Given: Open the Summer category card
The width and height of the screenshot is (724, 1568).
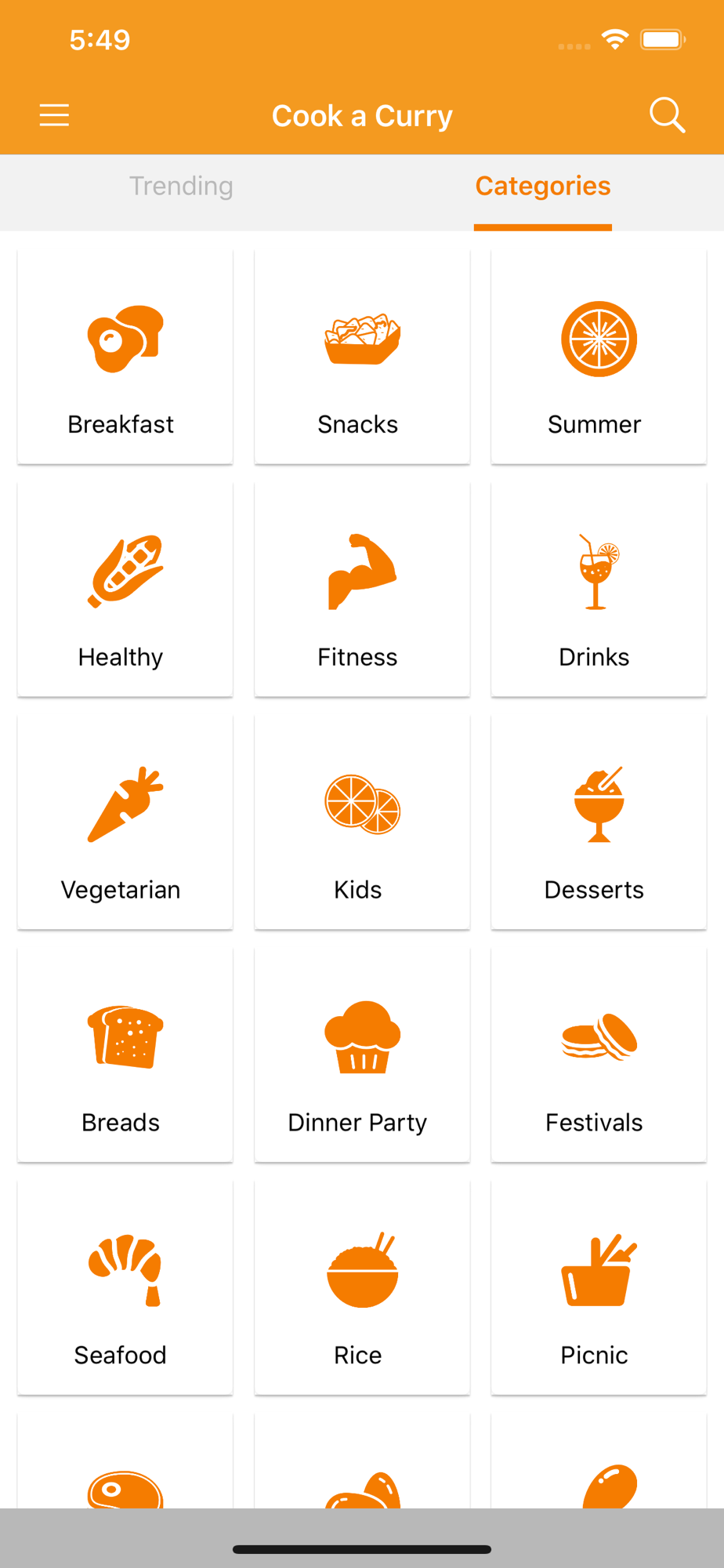Looking at the screenshot, I should [599, 358].
